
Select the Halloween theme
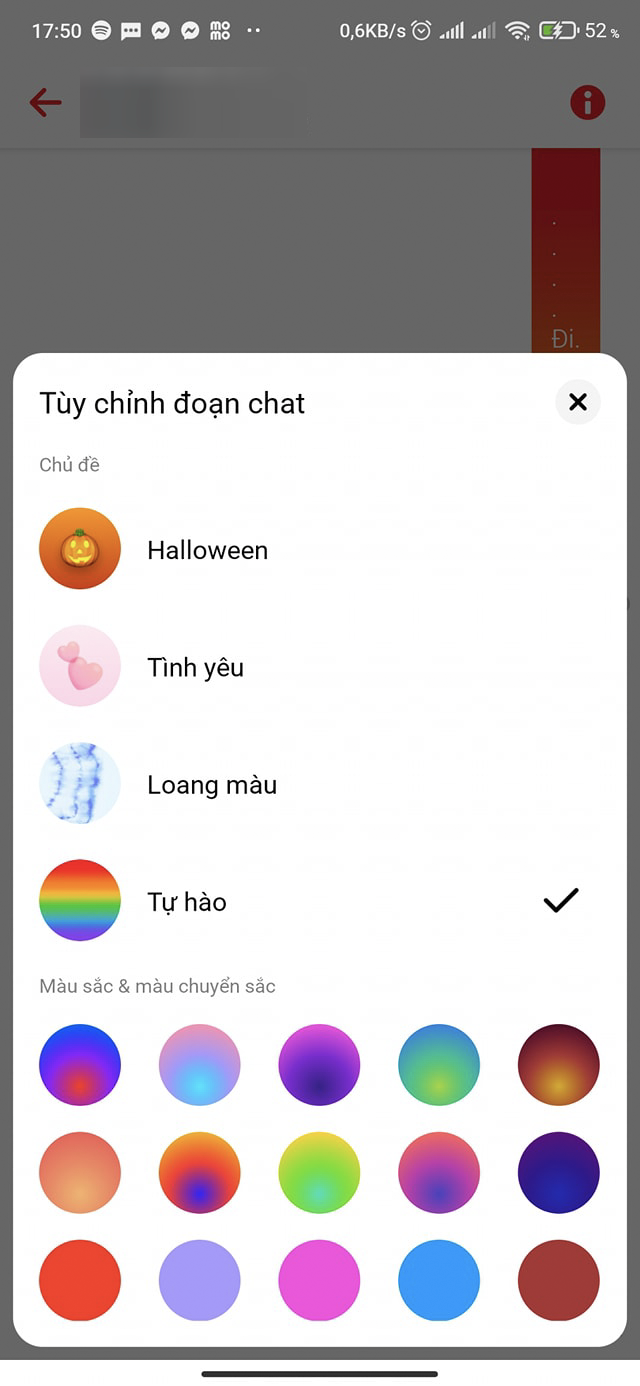pos(207,549)
